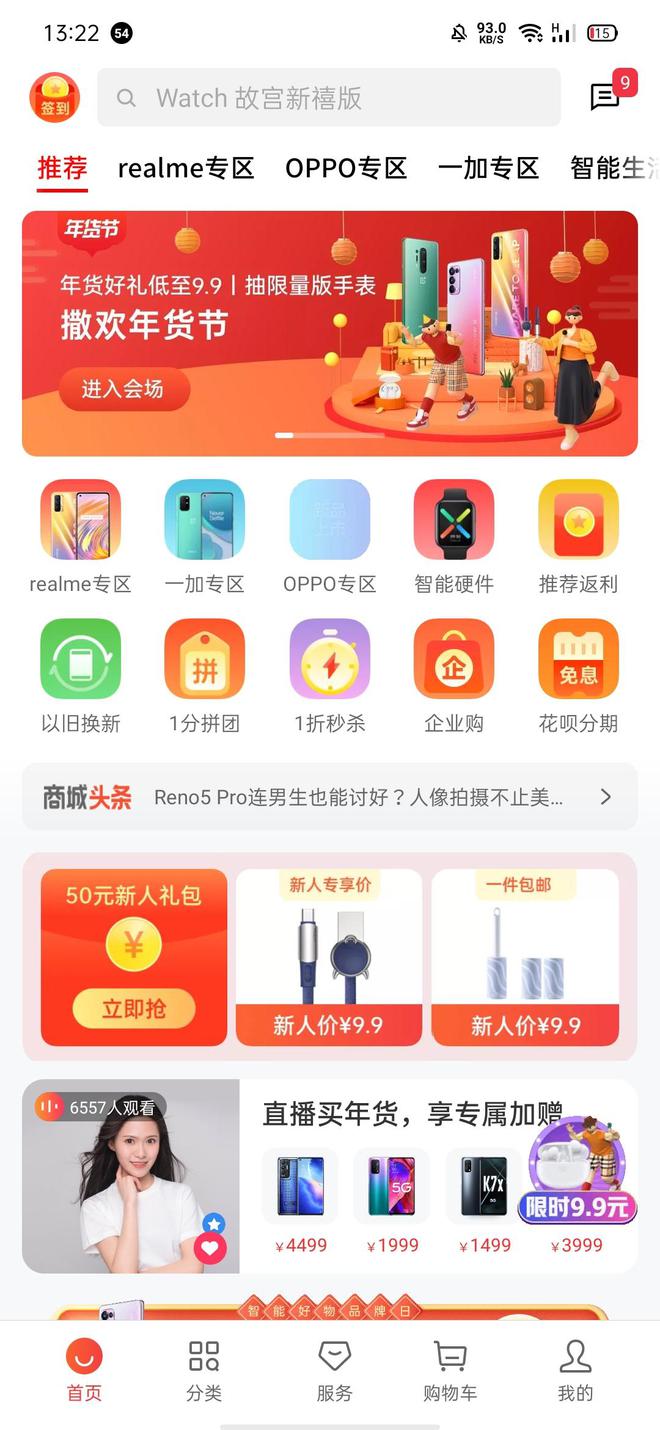This screenshot has height=1430, width=660.
Task: Switch to the realme专区 top tab
Action: pyautogui.click(x=186, y=168)
